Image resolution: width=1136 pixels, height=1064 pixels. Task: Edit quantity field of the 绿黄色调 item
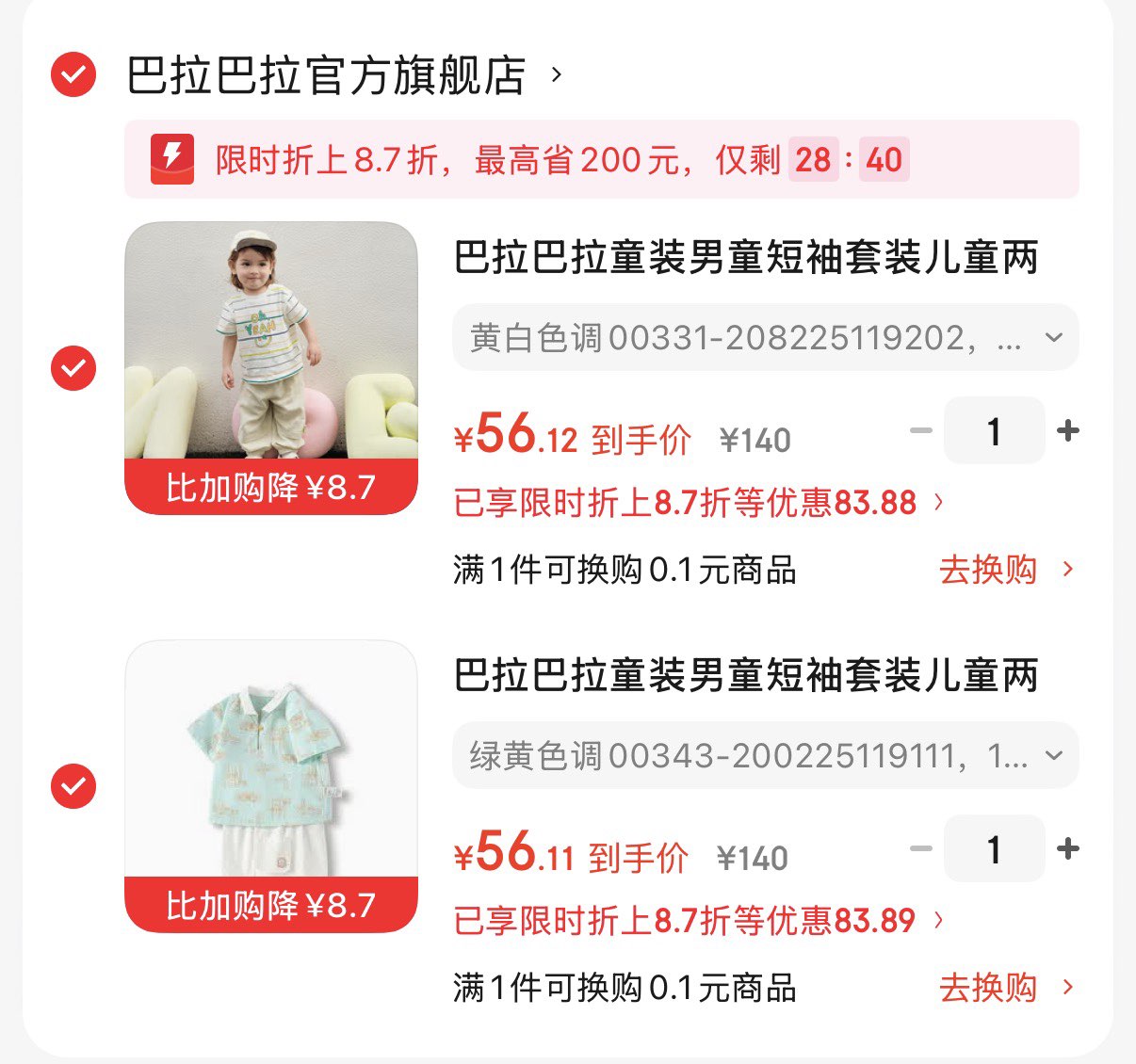pos(994,849)
